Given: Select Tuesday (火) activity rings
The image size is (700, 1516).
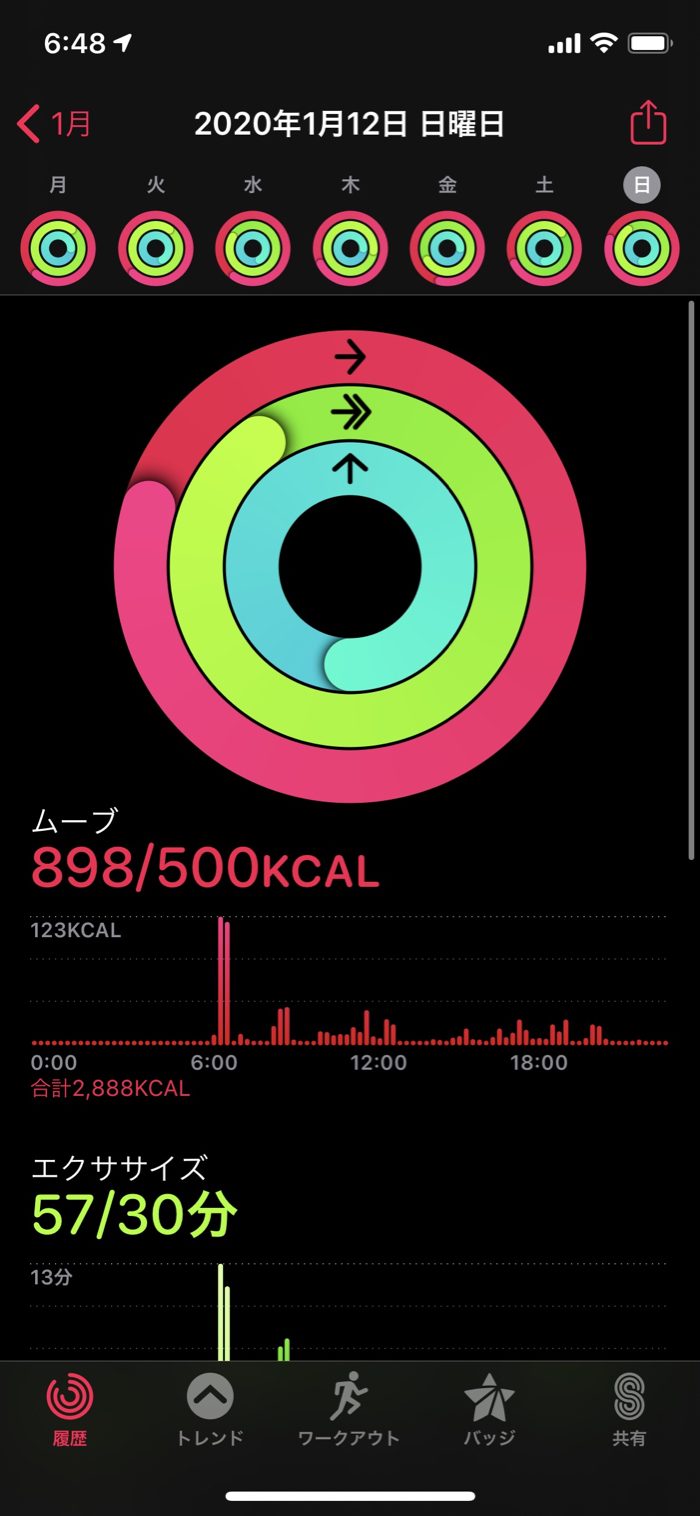Looking at the screenshot, I should 156,248.
